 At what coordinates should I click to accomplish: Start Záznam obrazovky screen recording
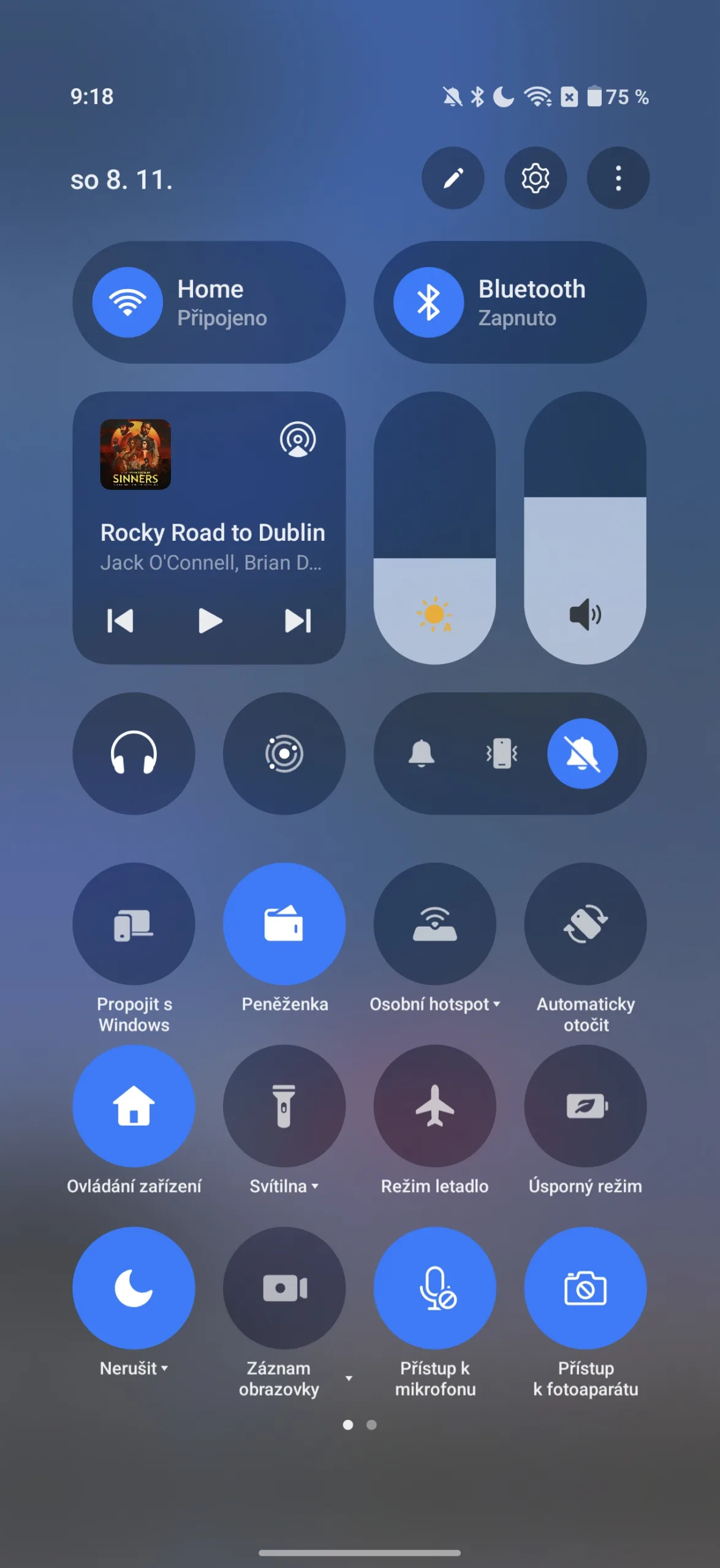pyautogui.click(x=284, y=1287)
